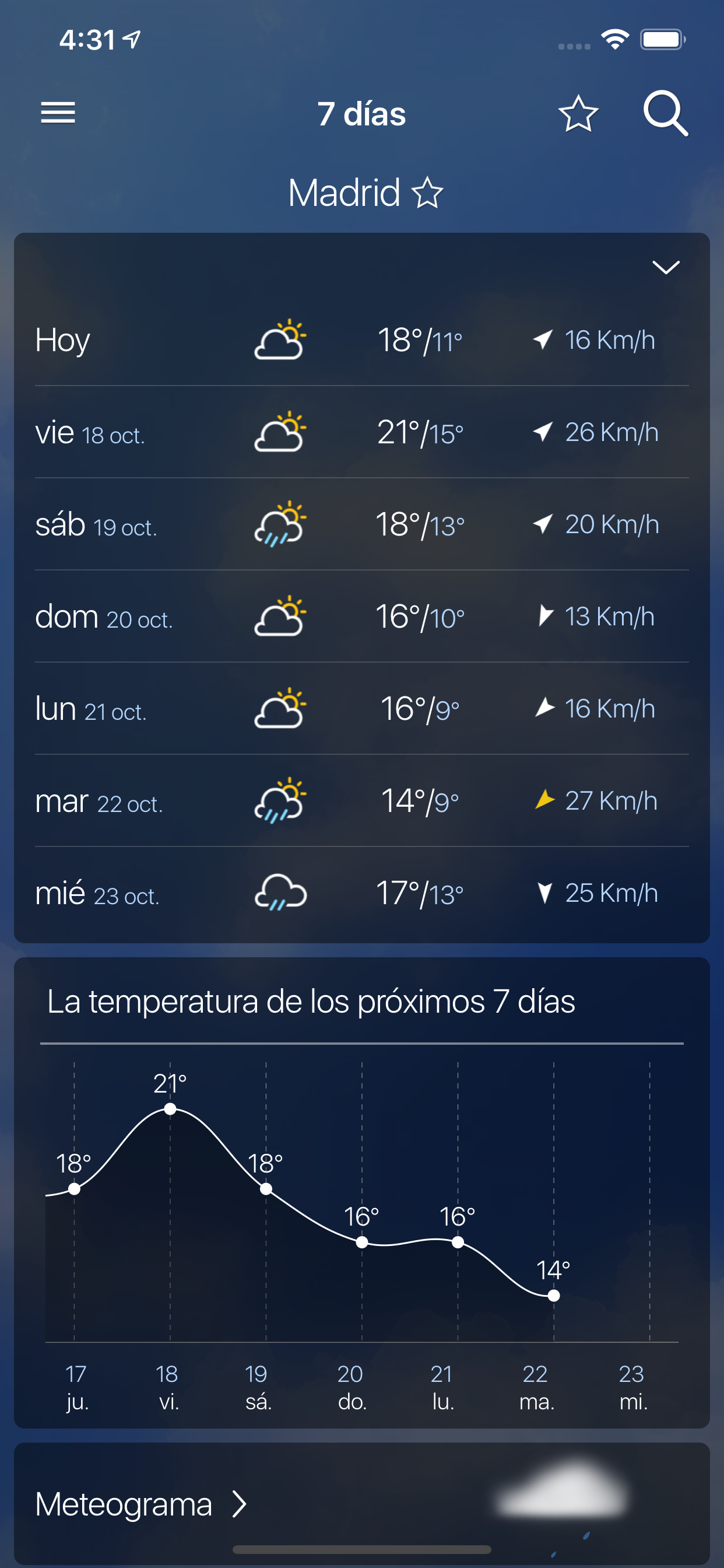Open the Meteograma section
Screen dimensions: 724x1568
141,1504
